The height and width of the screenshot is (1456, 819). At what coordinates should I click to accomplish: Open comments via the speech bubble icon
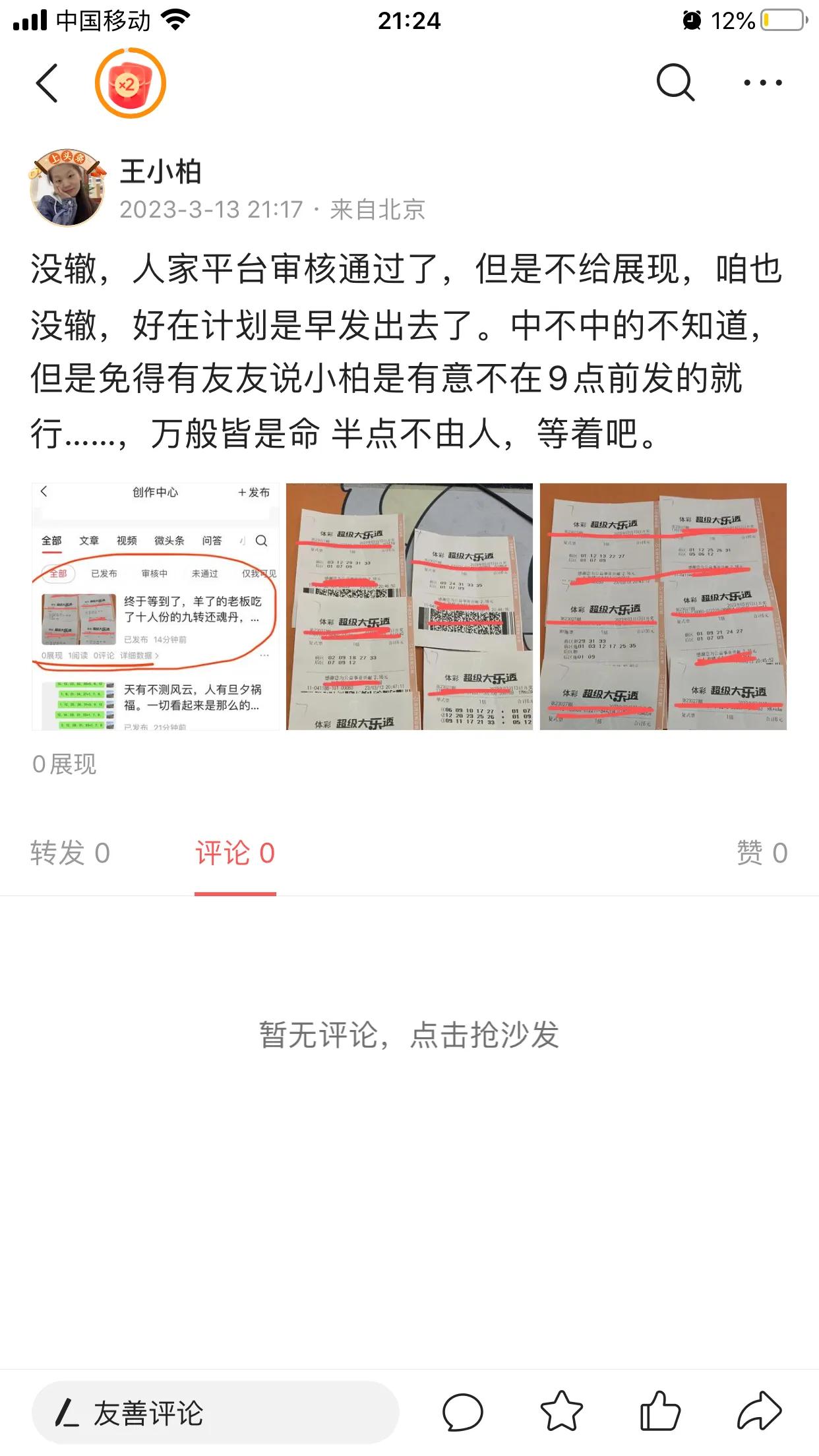462,1412
